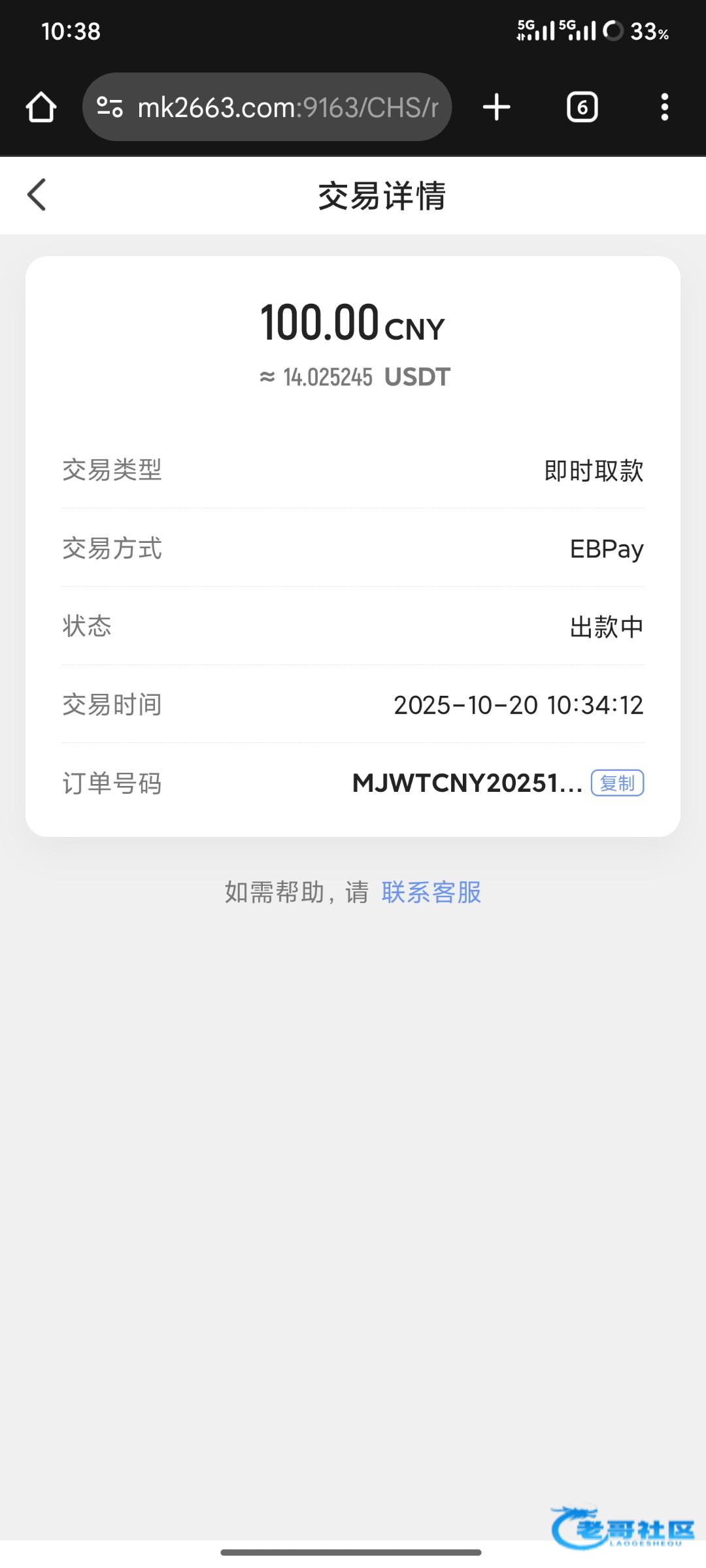The width and height of the screenshot is (706, 1568).
Task: Show the open tabs switcher
Action: tap(582, 107)
